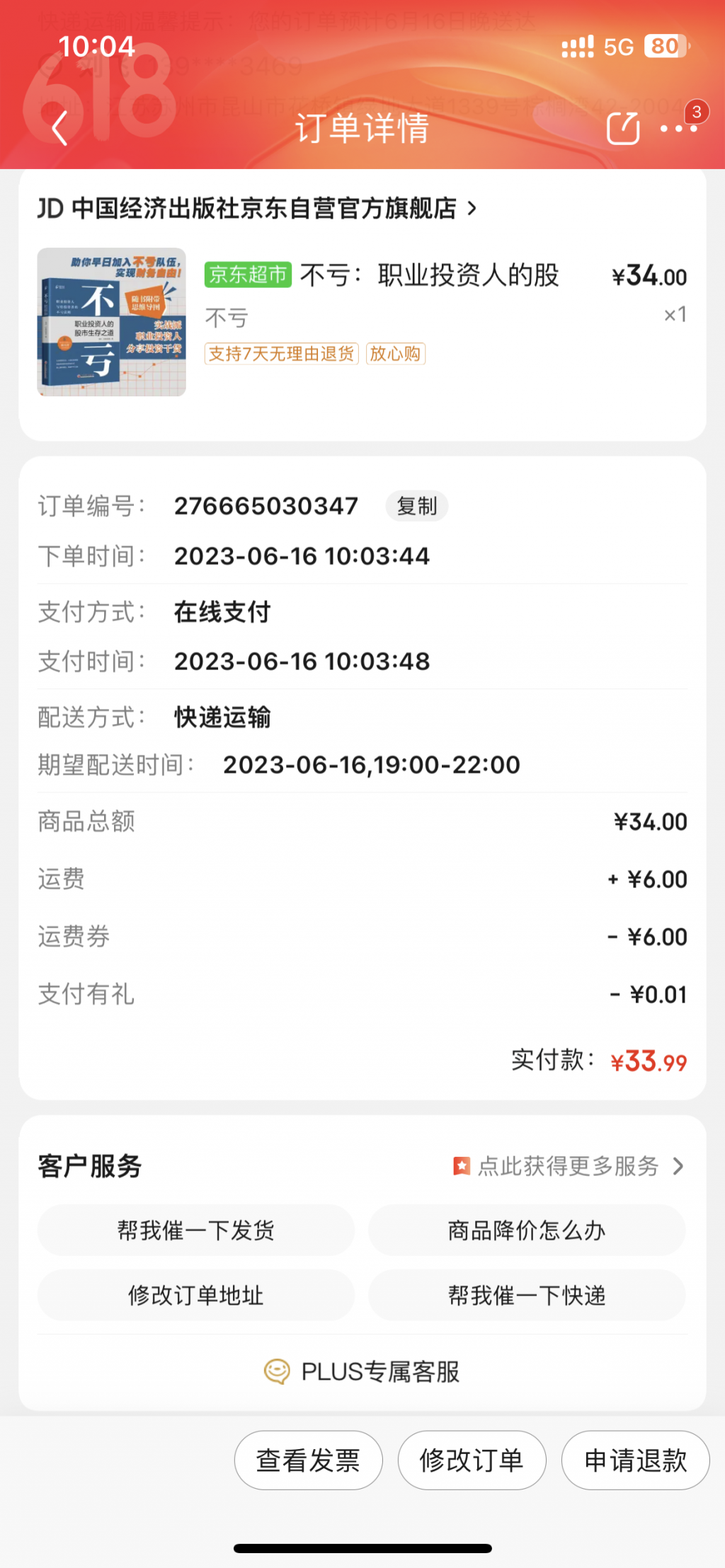Request a refund with 申请退款

(x=635, y=1460)
